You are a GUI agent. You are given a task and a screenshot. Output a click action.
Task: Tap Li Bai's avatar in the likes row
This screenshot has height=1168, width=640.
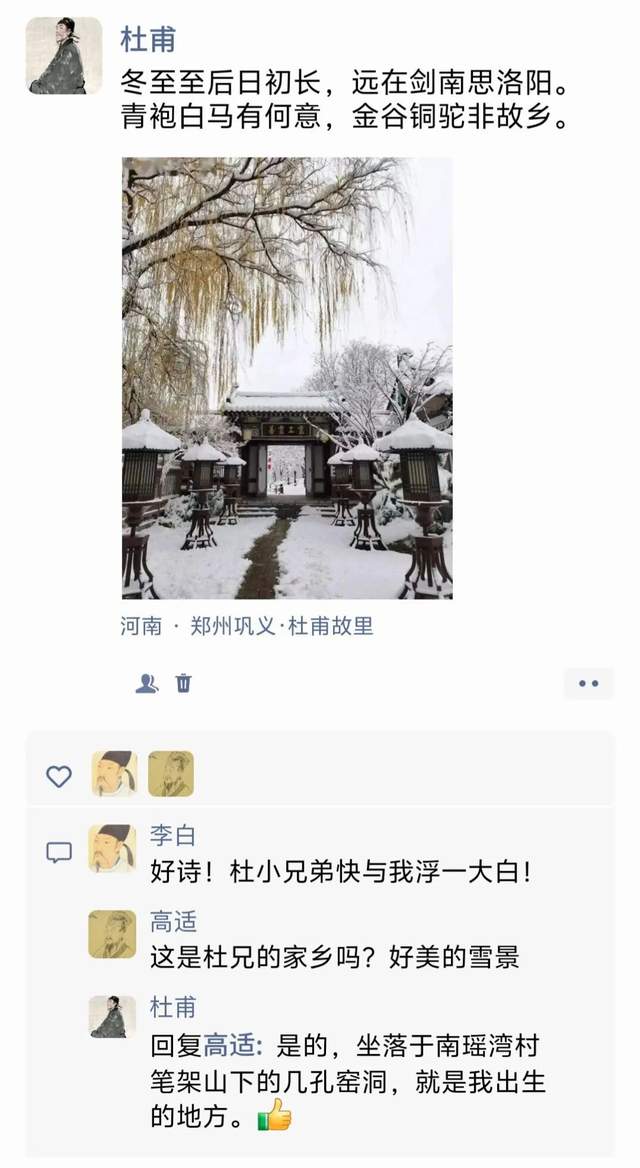point(114,774)
